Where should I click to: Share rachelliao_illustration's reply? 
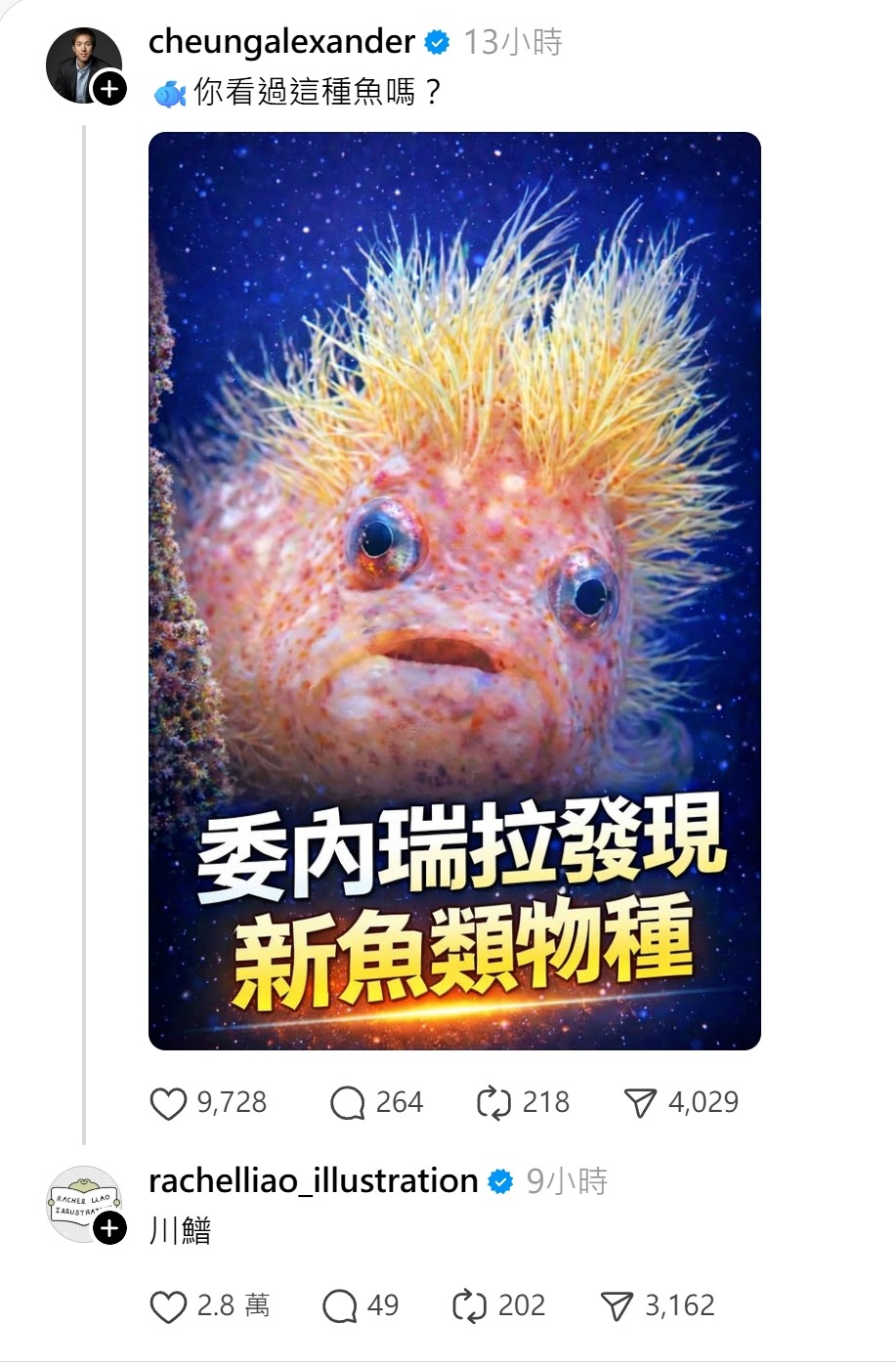coord(617,1306)
